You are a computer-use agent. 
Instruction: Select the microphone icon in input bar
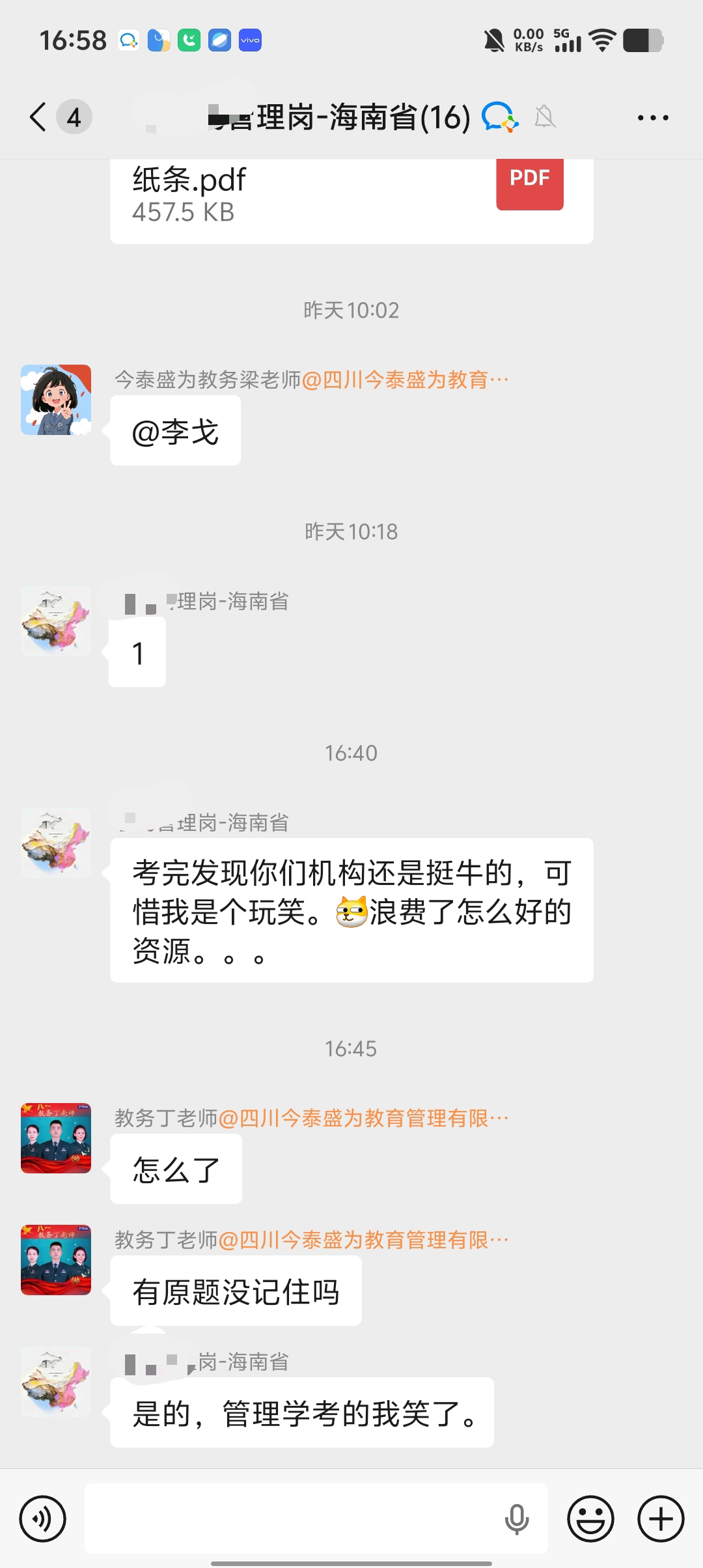pyautogui.click(x=516, y=1517)
